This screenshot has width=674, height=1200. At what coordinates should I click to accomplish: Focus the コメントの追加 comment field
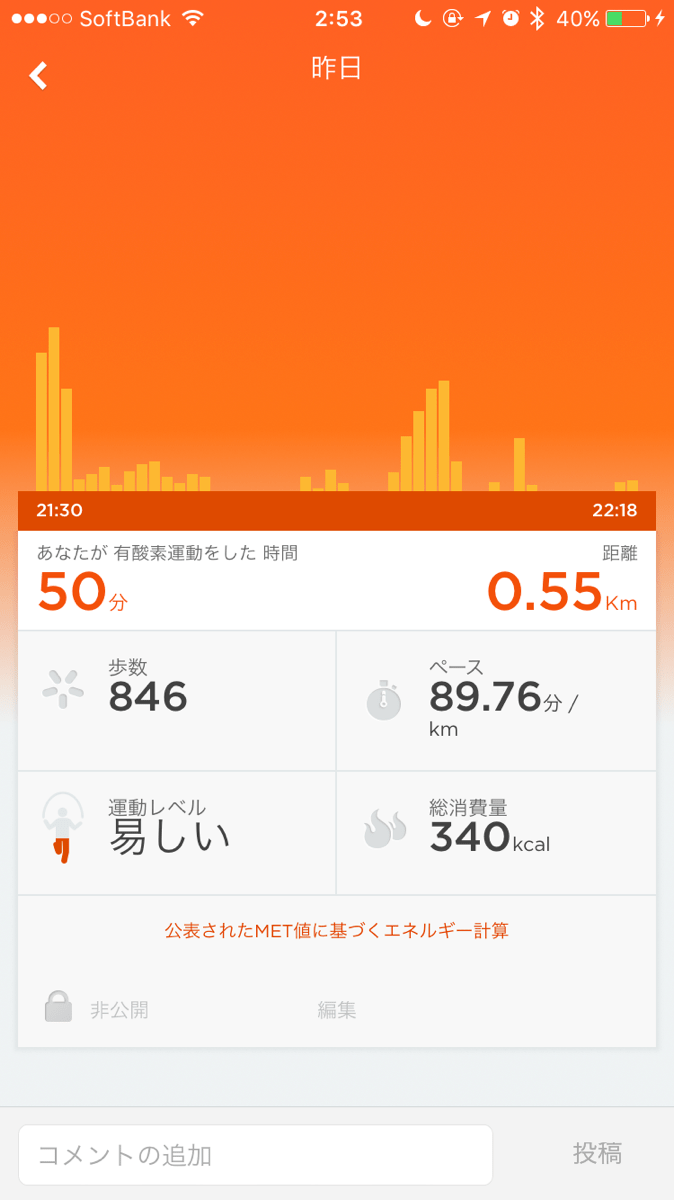(255, 1155)
